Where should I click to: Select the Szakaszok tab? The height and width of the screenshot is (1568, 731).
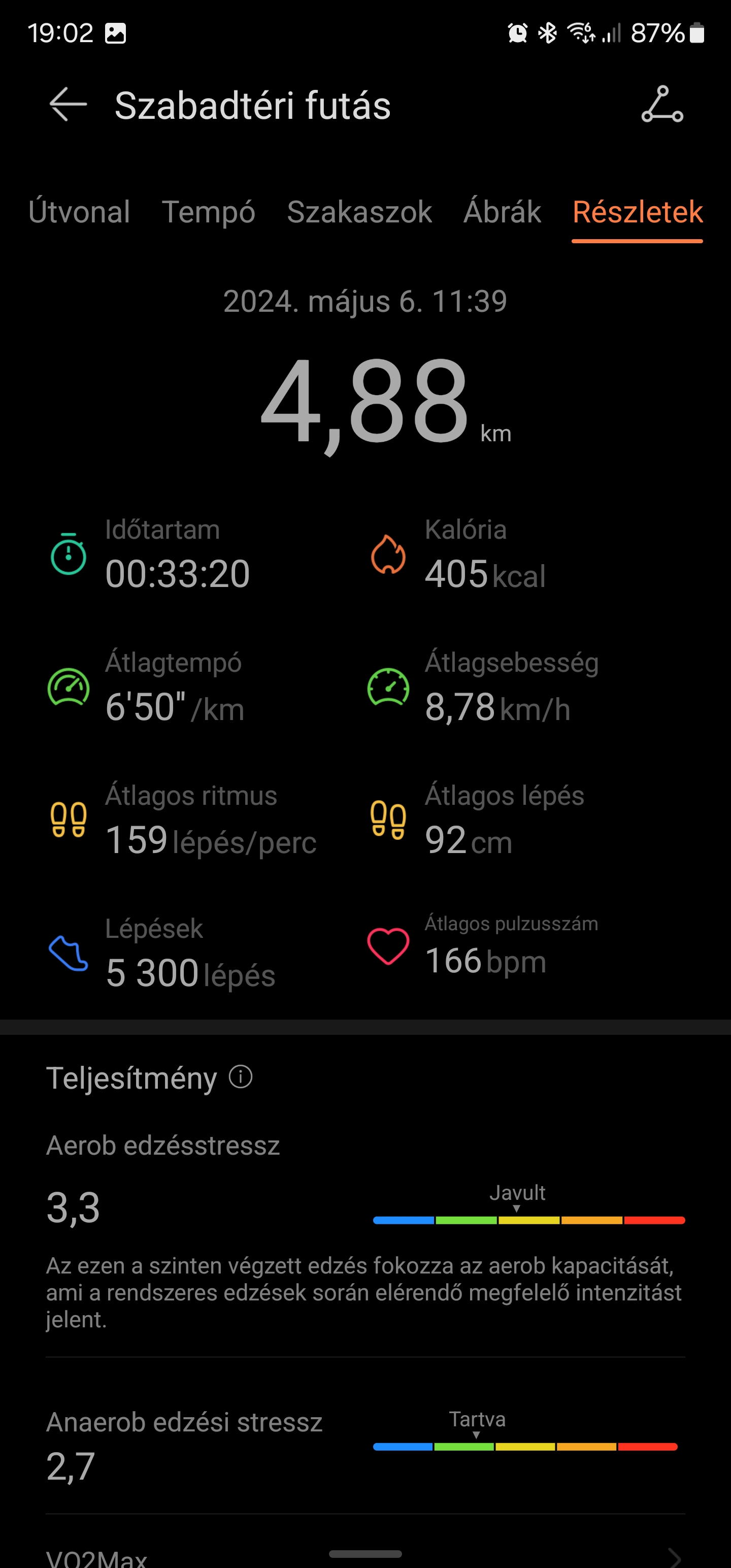click(359, 212)
